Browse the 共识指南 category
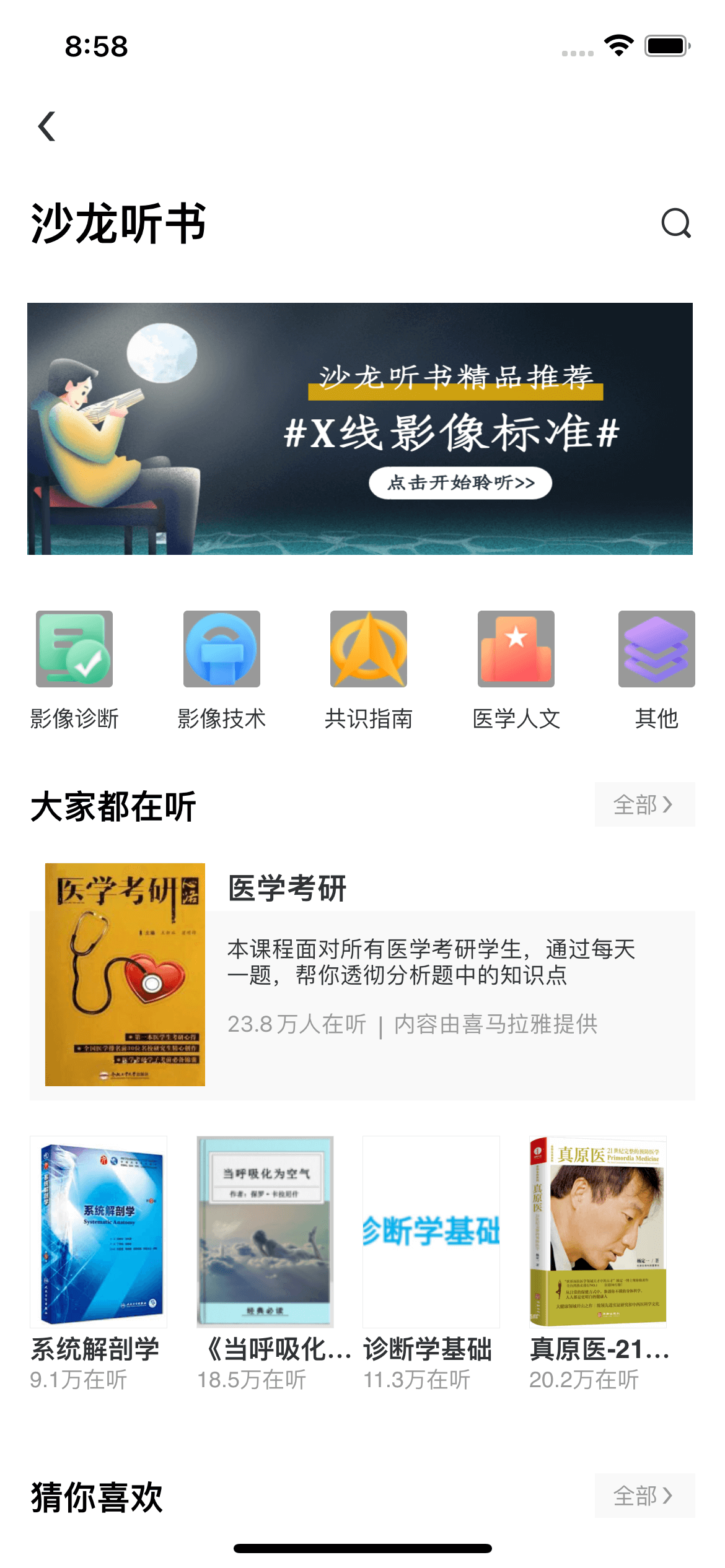 tap(369, 650)
